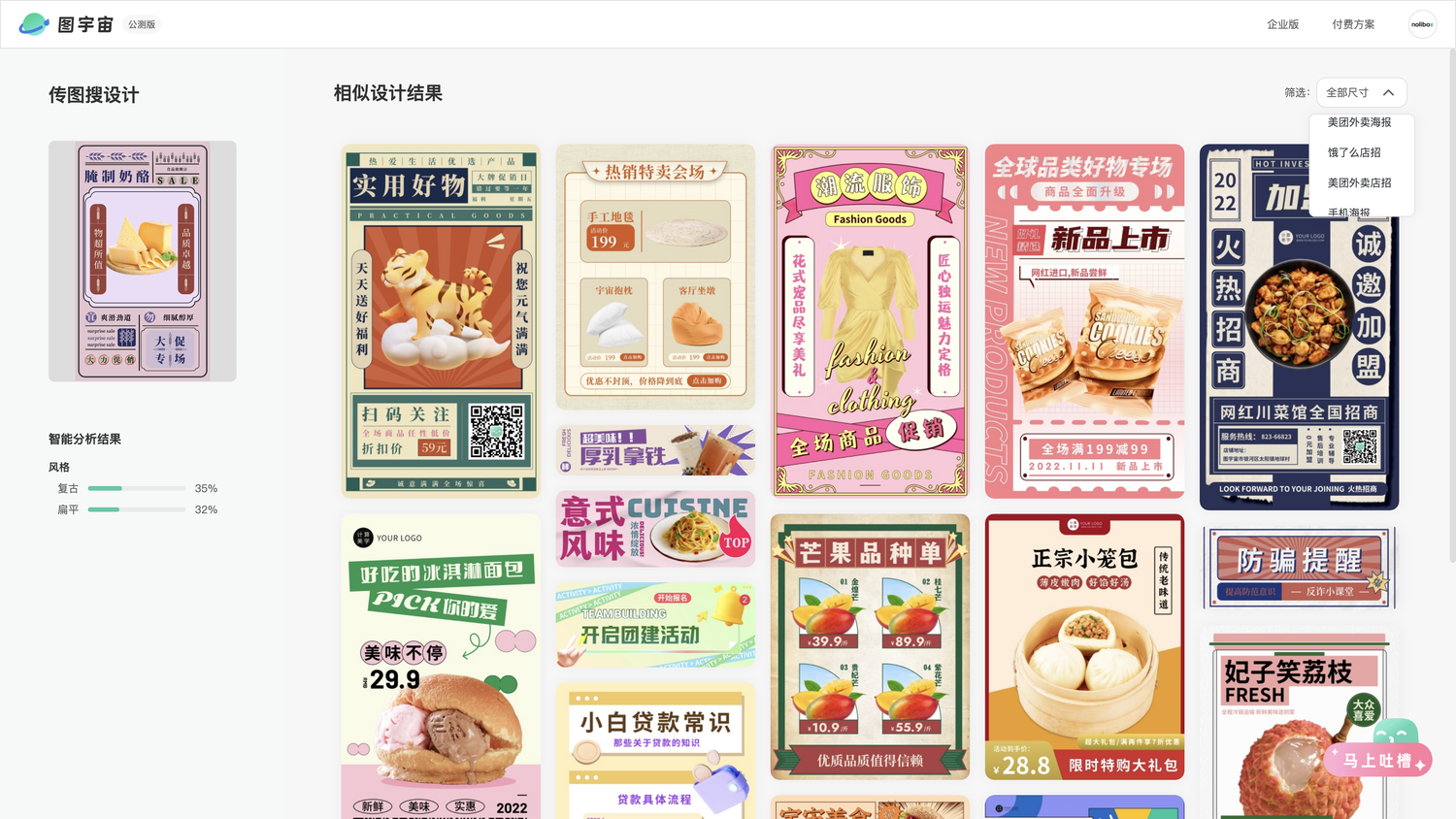Tap the 马上吐槽 feedback button
This screenshot has height=819, width=1456.
[1378, 760]
